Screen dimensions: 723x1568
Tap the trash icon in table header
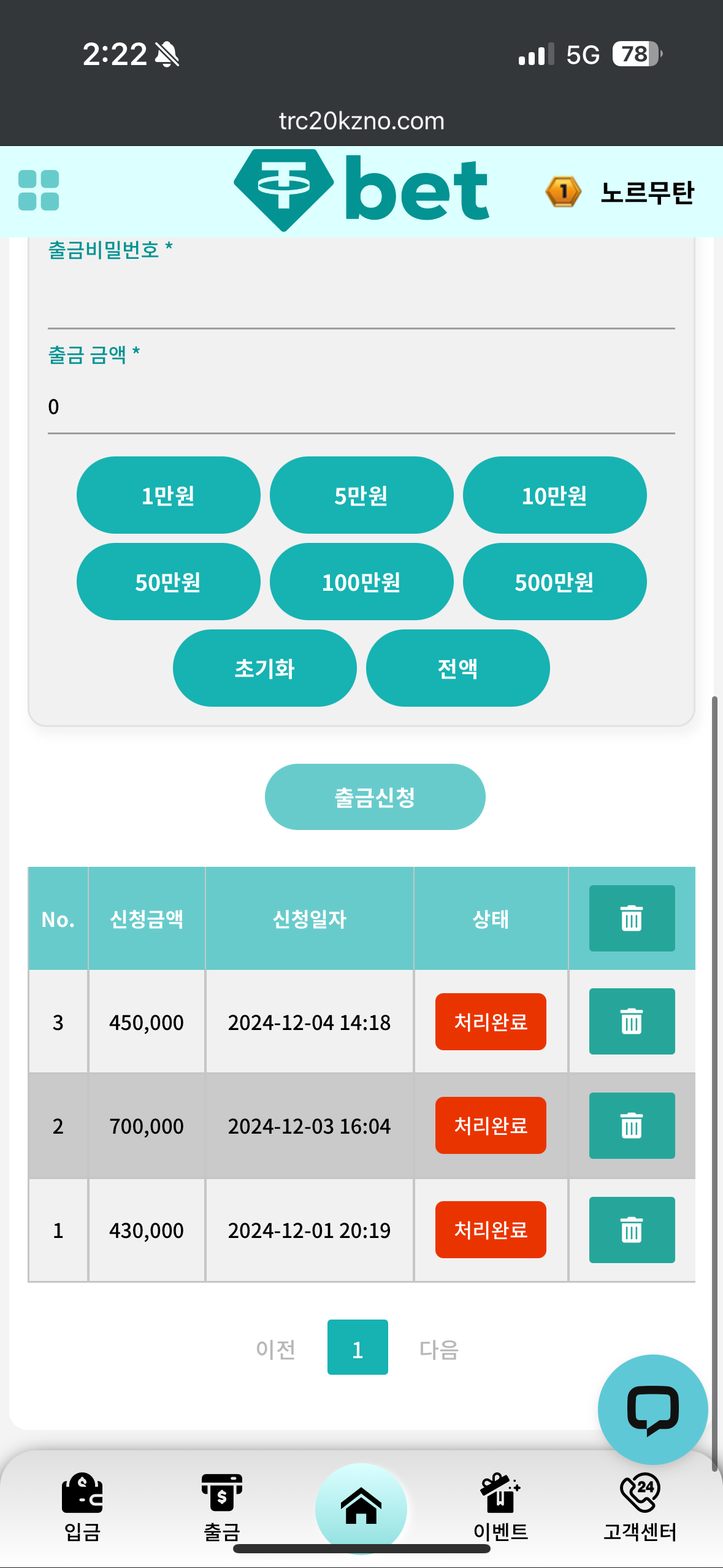(x=632, y=918)
